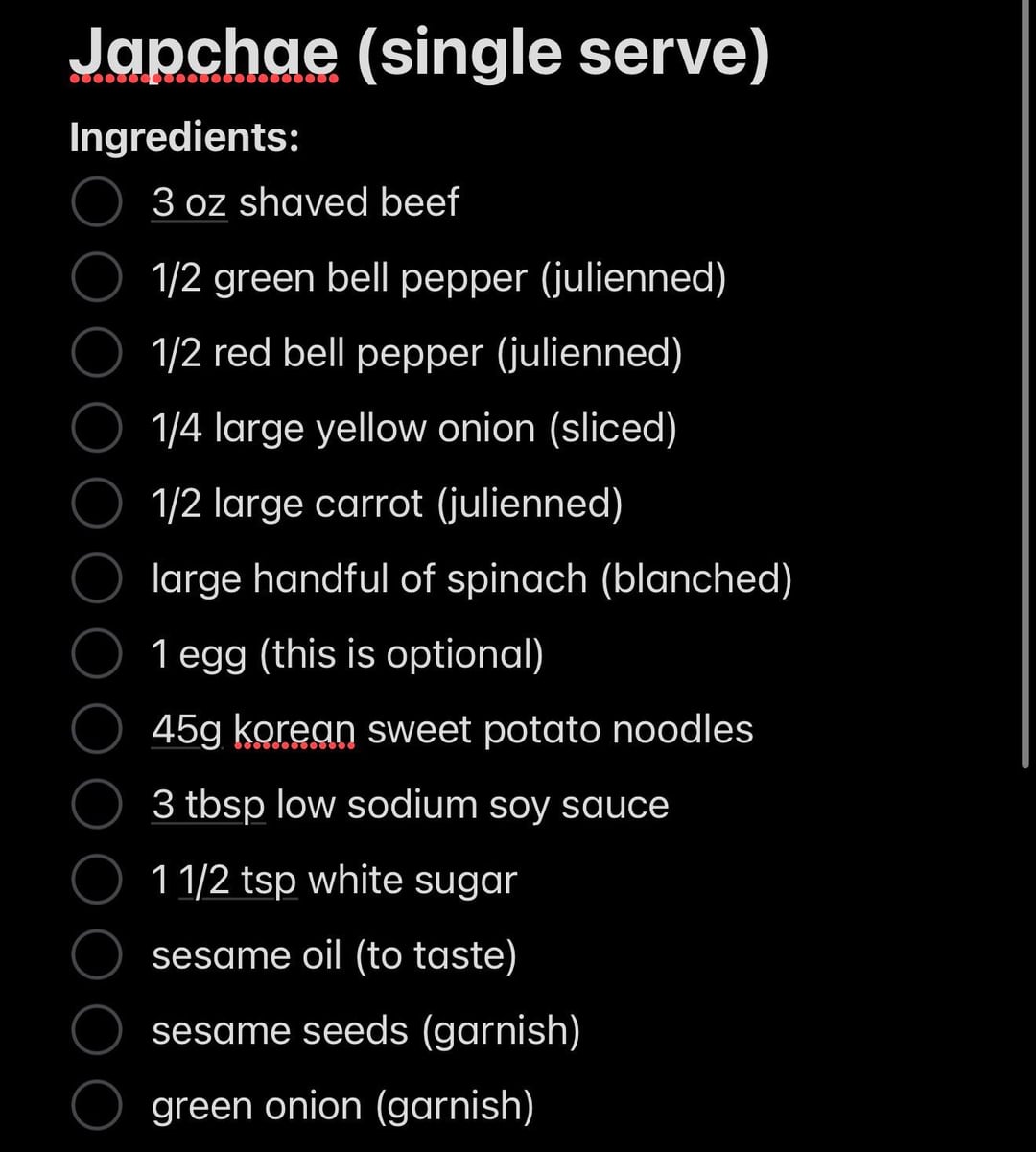
Task: Mark low sodium soy sauce as done
Action: (96, 805)
